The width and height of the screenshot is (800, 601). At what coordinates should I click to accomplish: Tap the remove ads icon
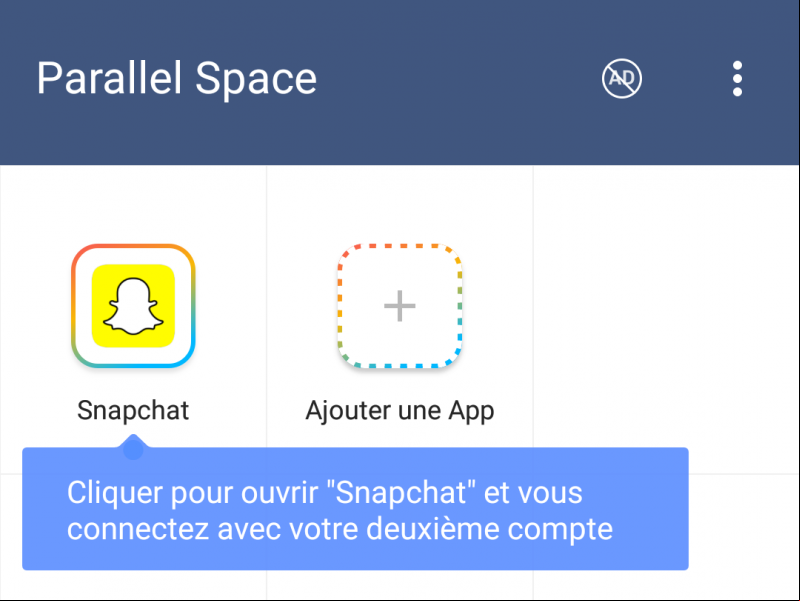[621, 78]
